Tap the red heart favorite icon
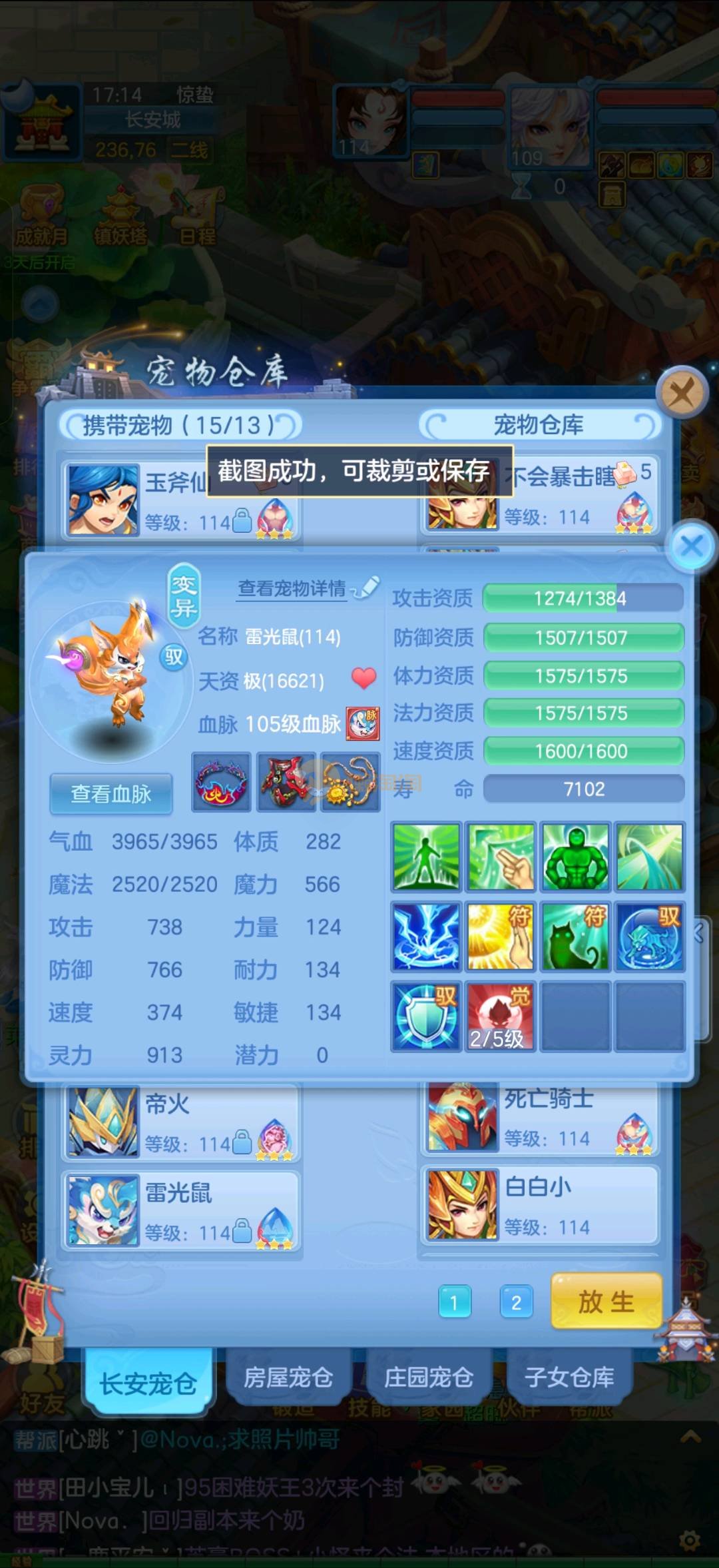Image resolution: width=719 pixels, height=1568 pixels. point(363,679)
